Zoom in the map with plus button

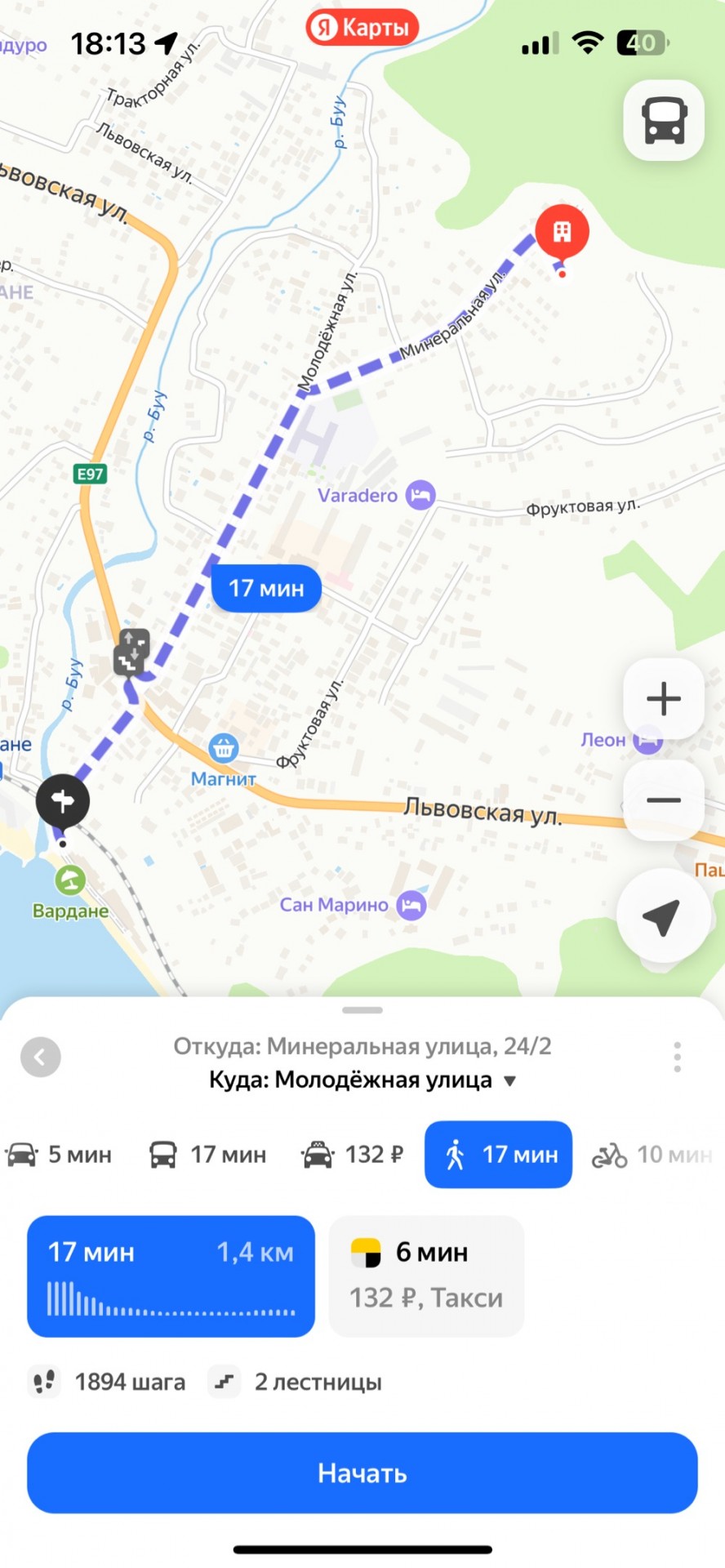tap(664, 699)
